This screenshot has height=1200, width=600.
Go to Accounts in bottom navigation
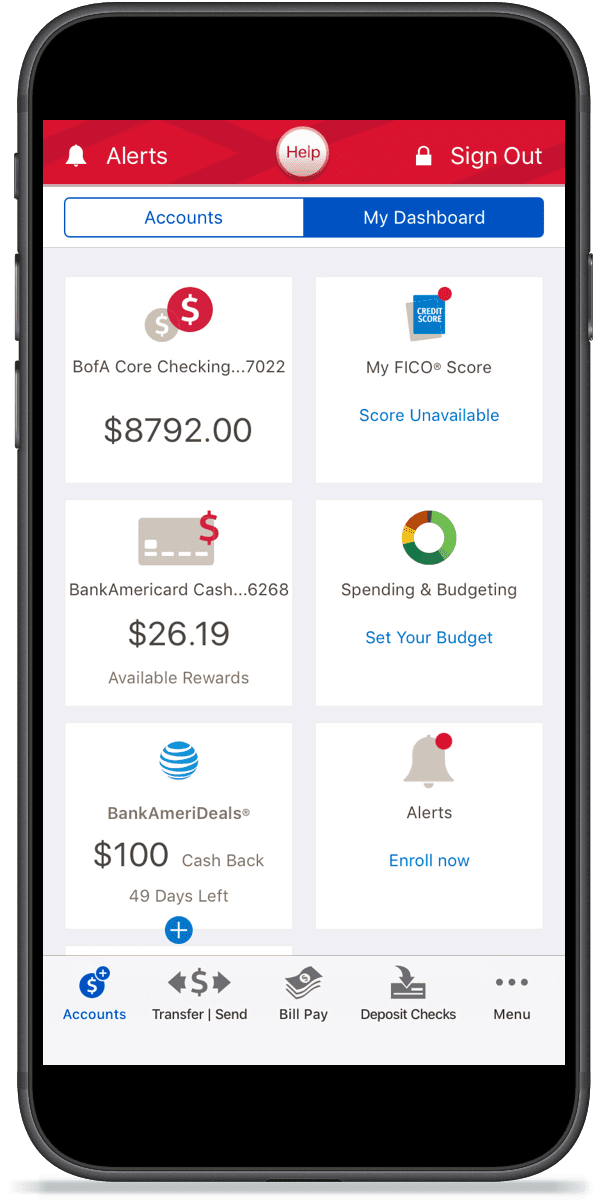95,993
